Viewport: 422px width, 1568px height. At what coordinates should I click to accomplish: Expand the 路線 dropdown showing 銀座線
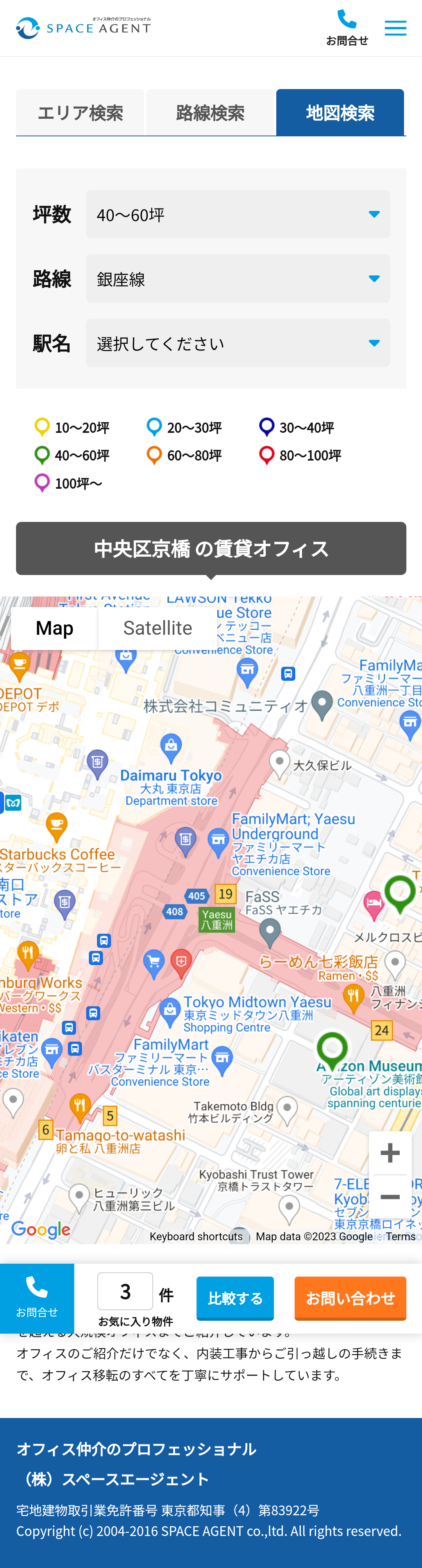[238, 279]
